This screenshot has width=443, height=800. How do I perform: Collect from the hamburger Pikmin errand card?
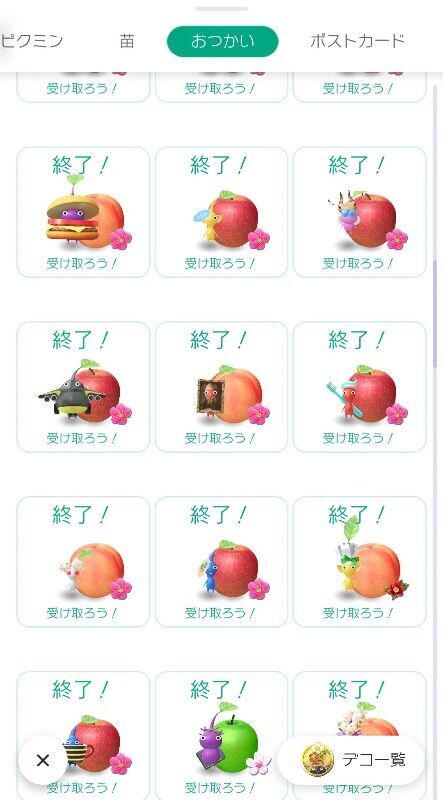point(83,212)
